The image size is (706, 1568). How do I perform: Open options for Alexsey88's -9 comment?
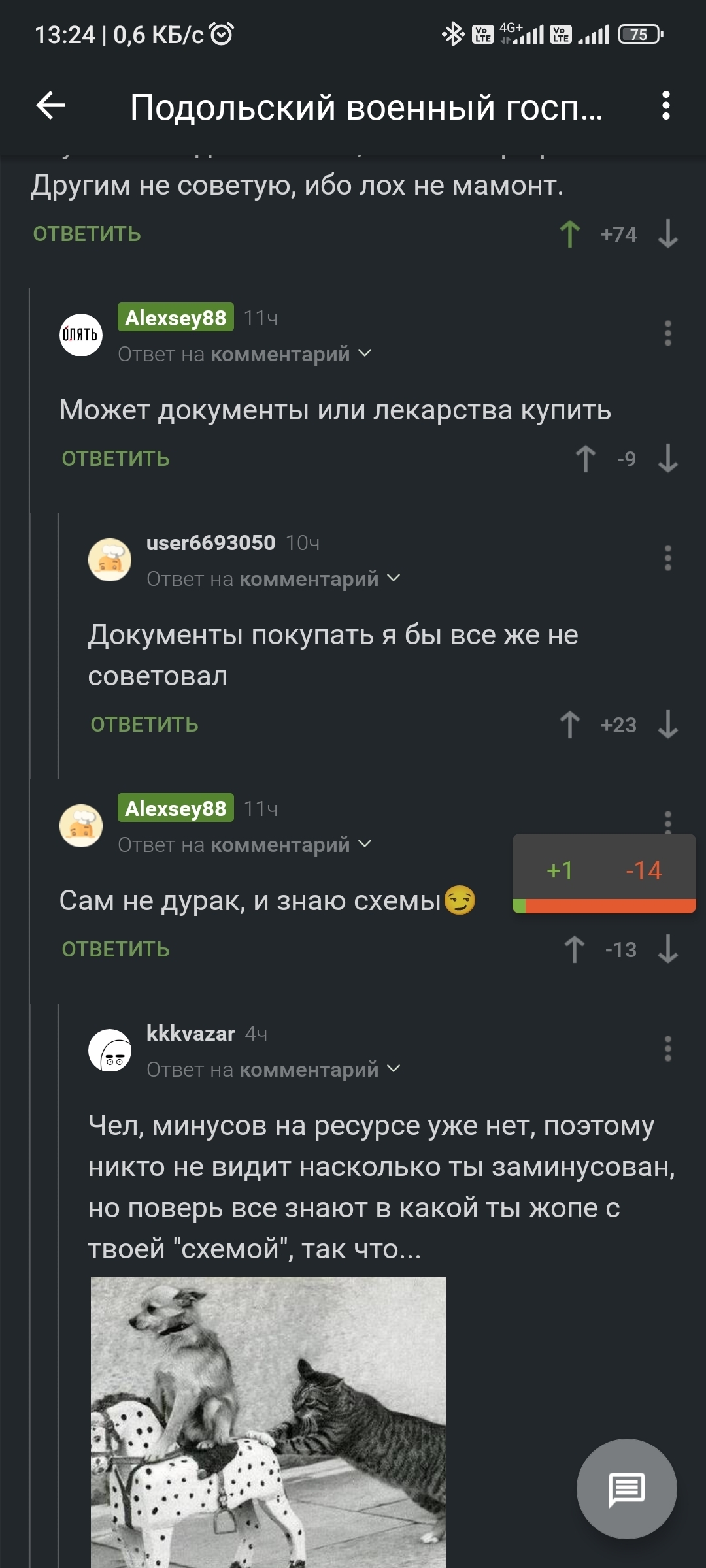[x=667, y=333]
